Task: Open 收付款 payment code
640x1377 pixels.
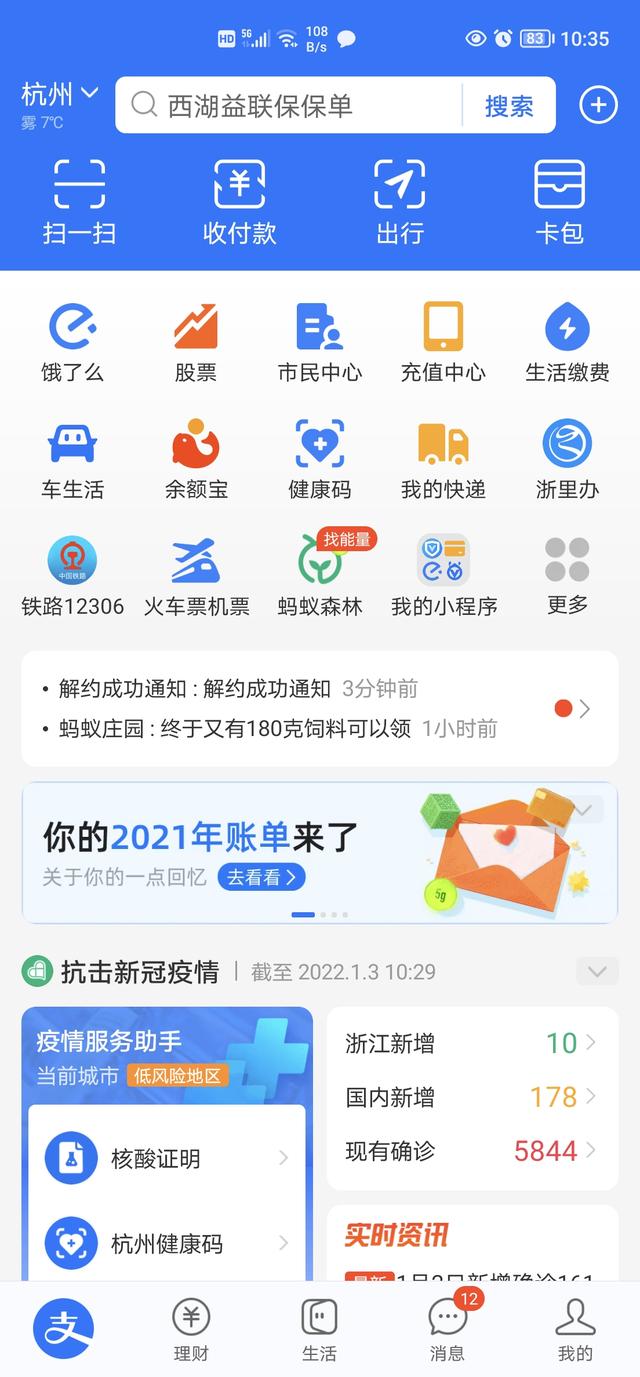Action: tap(239, 202)
